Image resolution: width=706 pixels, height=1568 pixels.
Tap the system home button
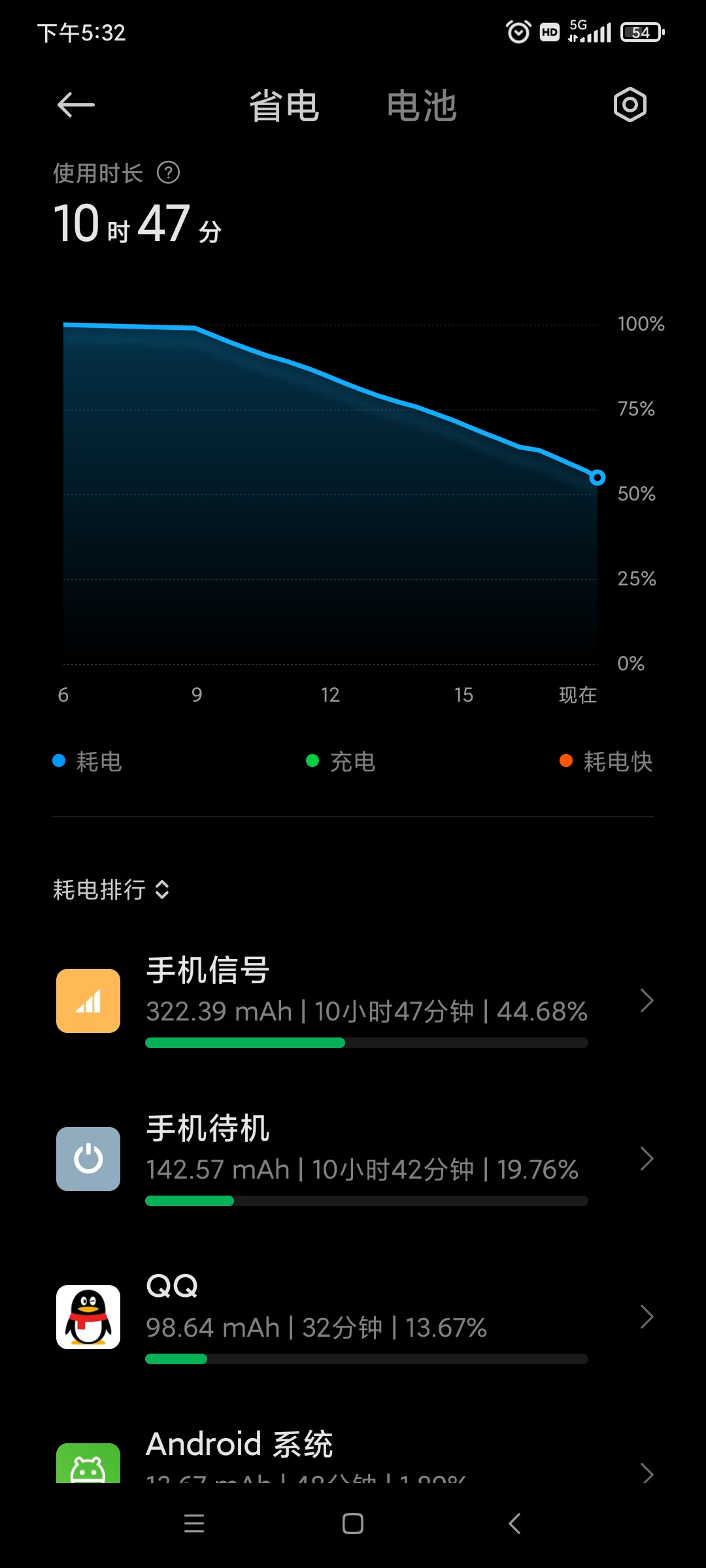coord(353,1524)
